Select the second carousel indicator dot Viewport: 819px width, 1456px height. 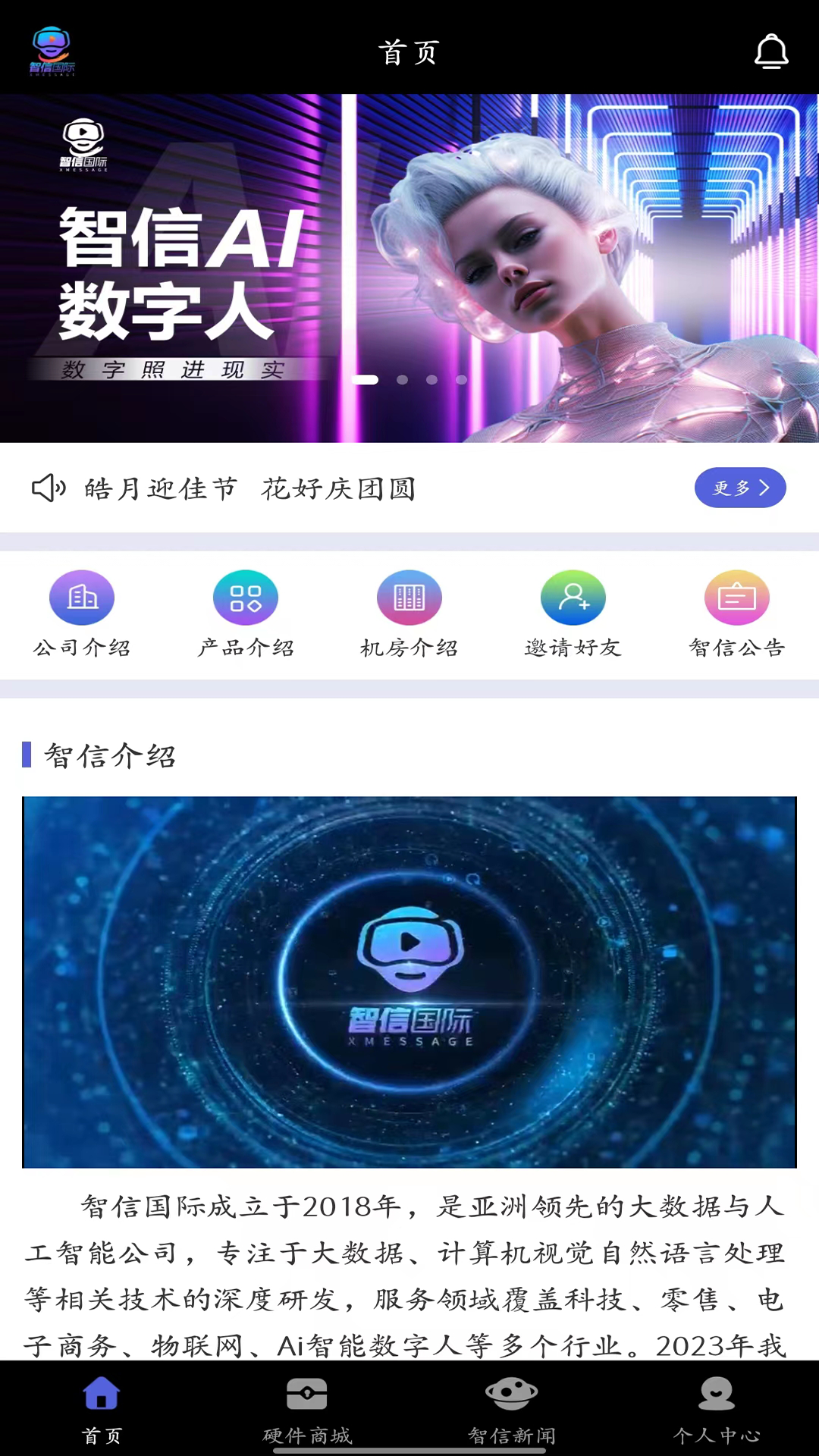(x=403, y=380)
